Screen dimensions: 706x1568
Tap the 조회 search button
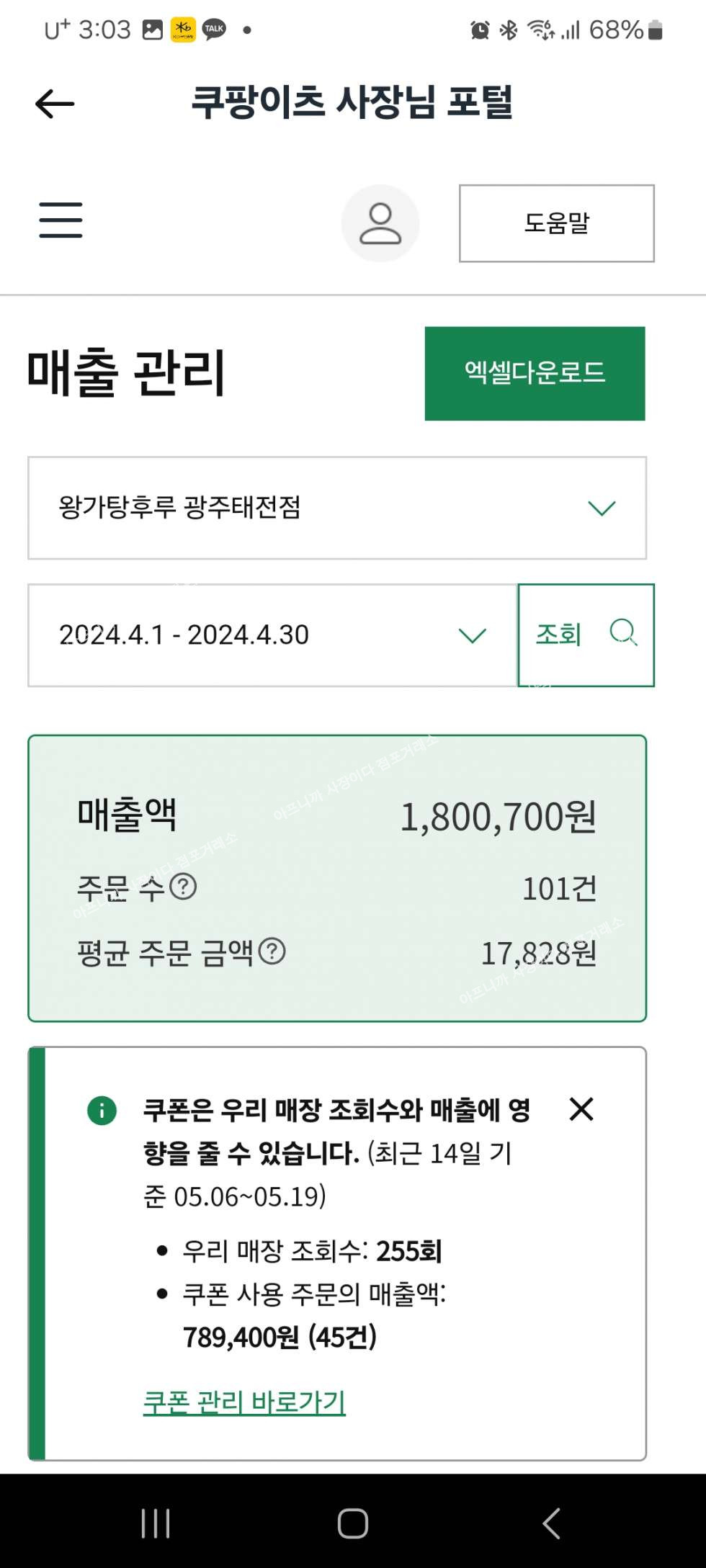pyautogui.click(x=586, y=635)
